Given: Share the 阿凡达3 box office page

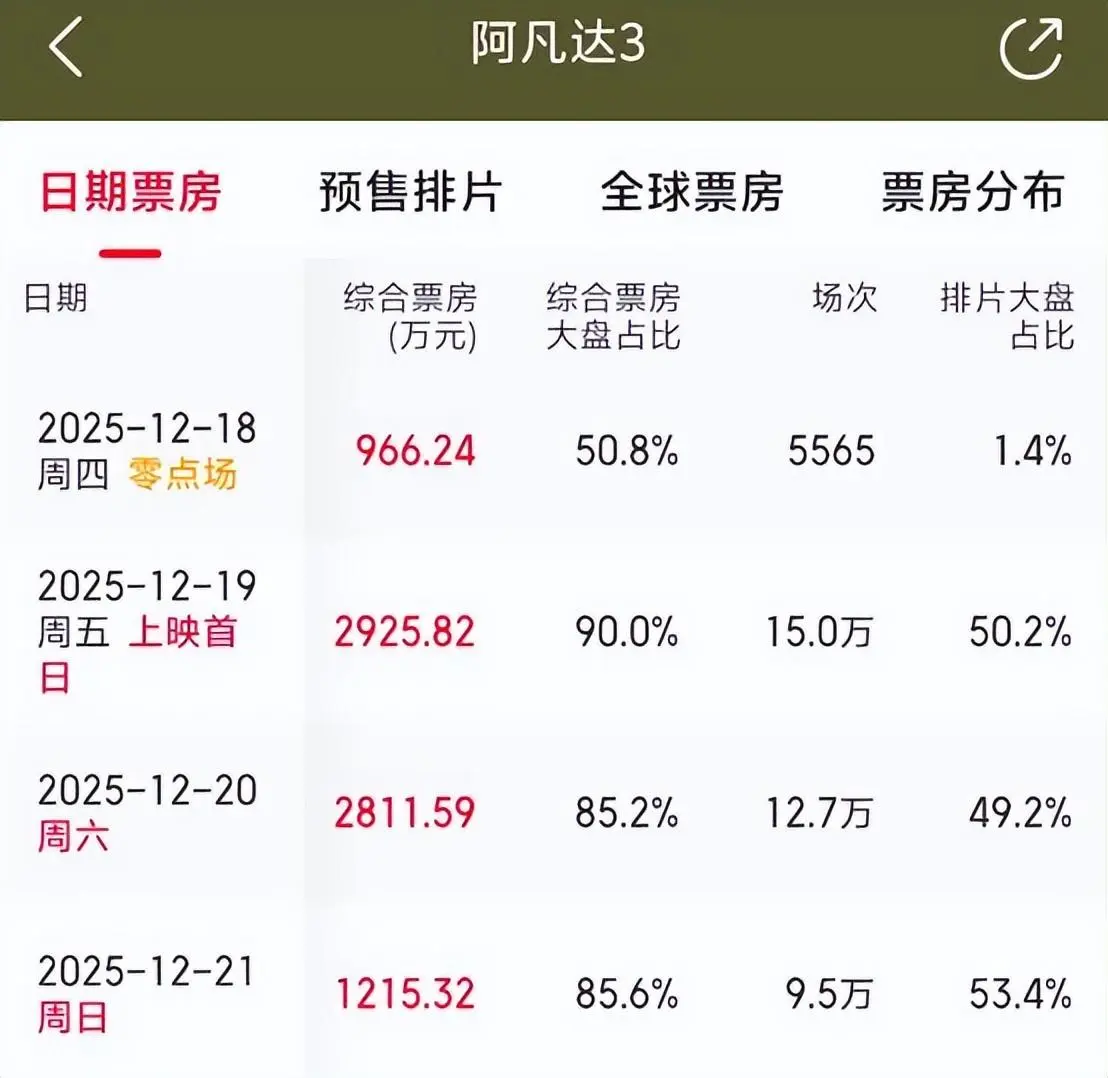Looking at the screenshot, I should click(1030, 48).
